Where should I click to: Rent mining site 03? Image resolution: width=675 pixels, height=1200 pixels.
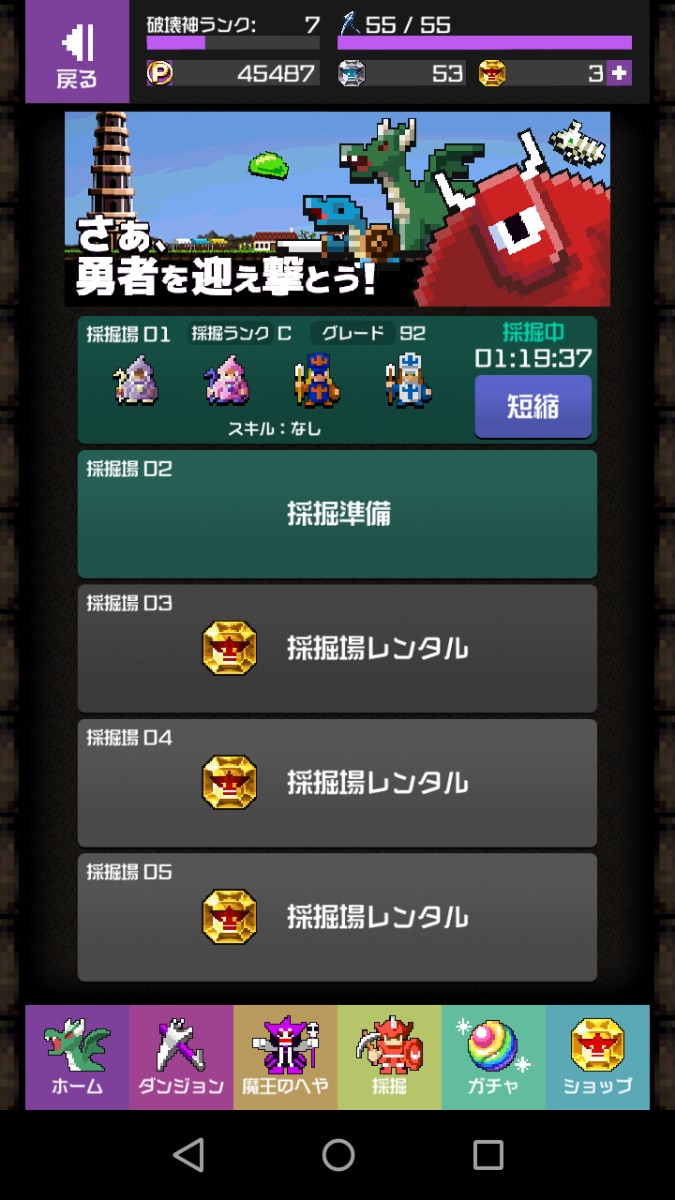point(337,648)
